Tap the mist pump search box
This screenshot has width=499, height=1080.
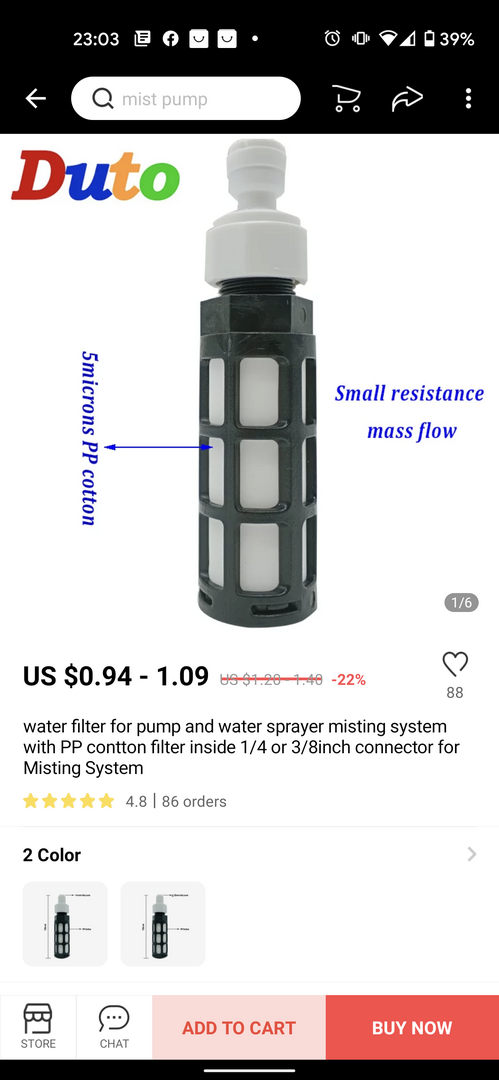point(185,99)
